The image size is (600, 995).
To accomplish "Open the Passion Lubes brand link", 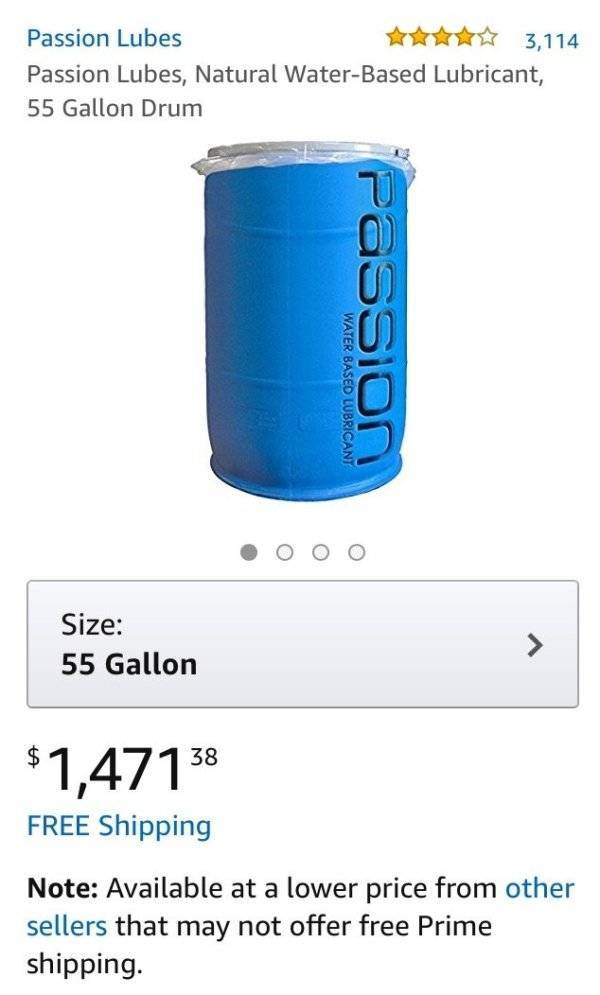I will click(x=104, y=39).
